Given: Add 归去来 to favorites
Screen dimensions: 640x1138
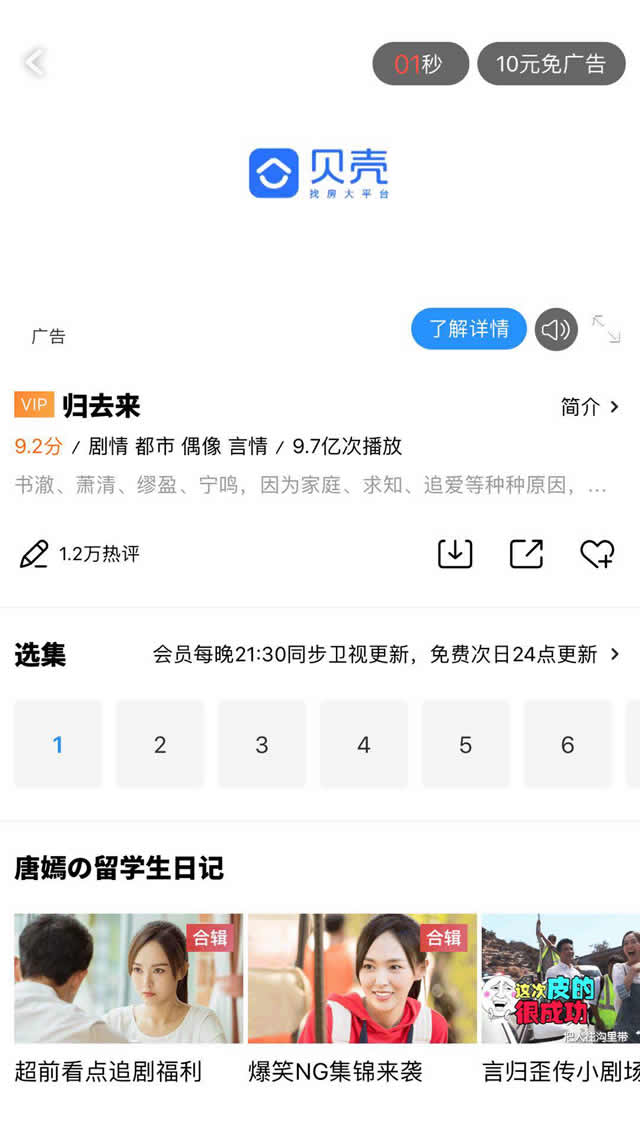Looking at the screenshot, I should (x=597, y=554).
